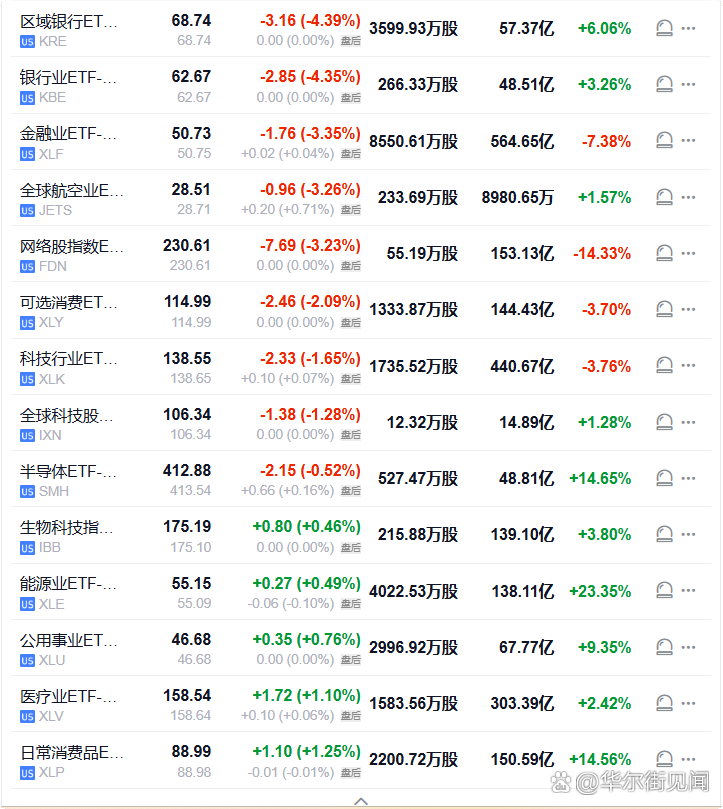Open the more options menu for KBE
Screen dimensions: 723x809
tap(688, 85)
